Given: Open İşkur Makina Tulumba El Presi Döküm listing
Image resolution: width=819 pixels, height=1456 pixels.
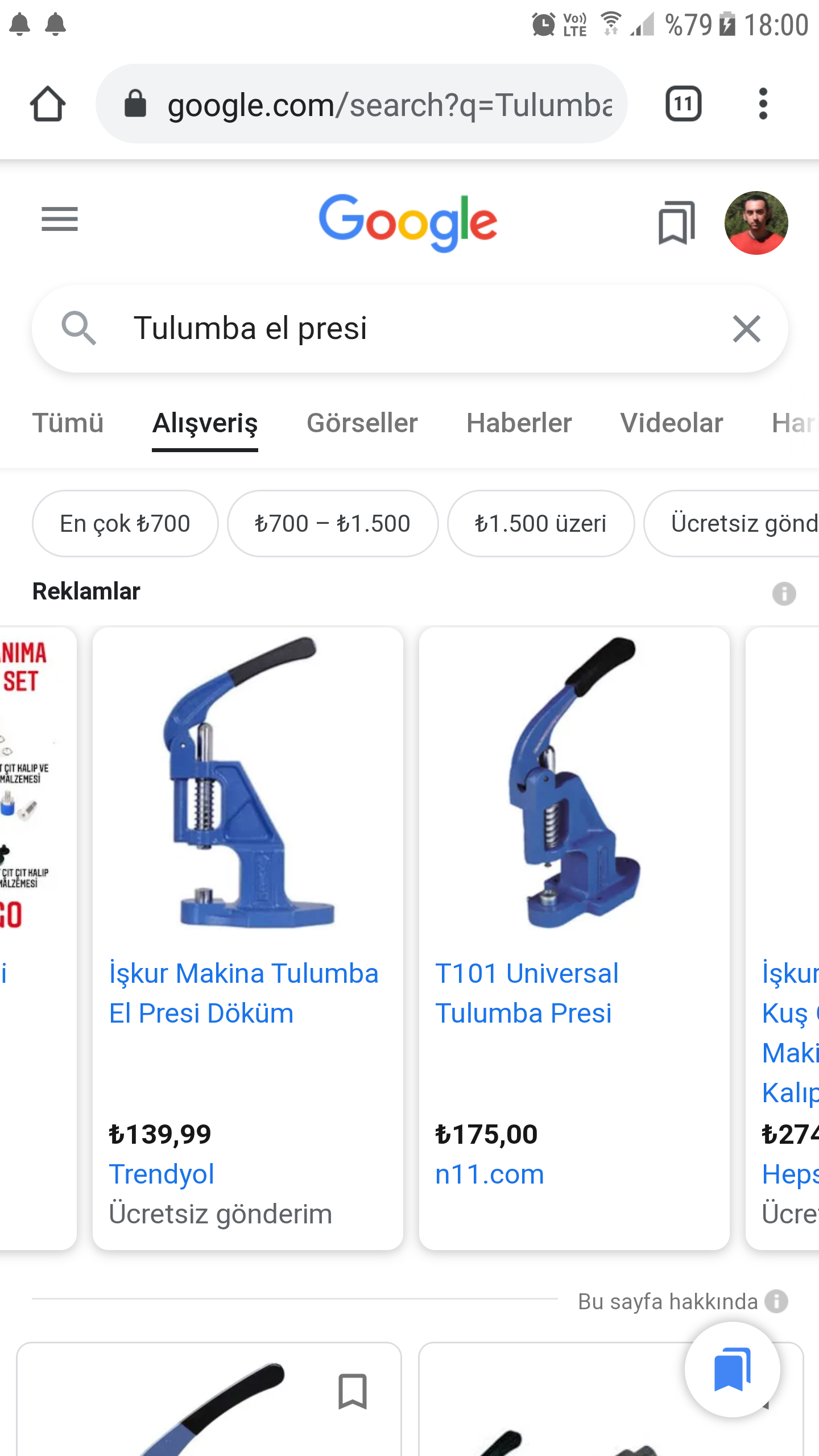Looking at the screenshot, I should click(x=245, y=993).
